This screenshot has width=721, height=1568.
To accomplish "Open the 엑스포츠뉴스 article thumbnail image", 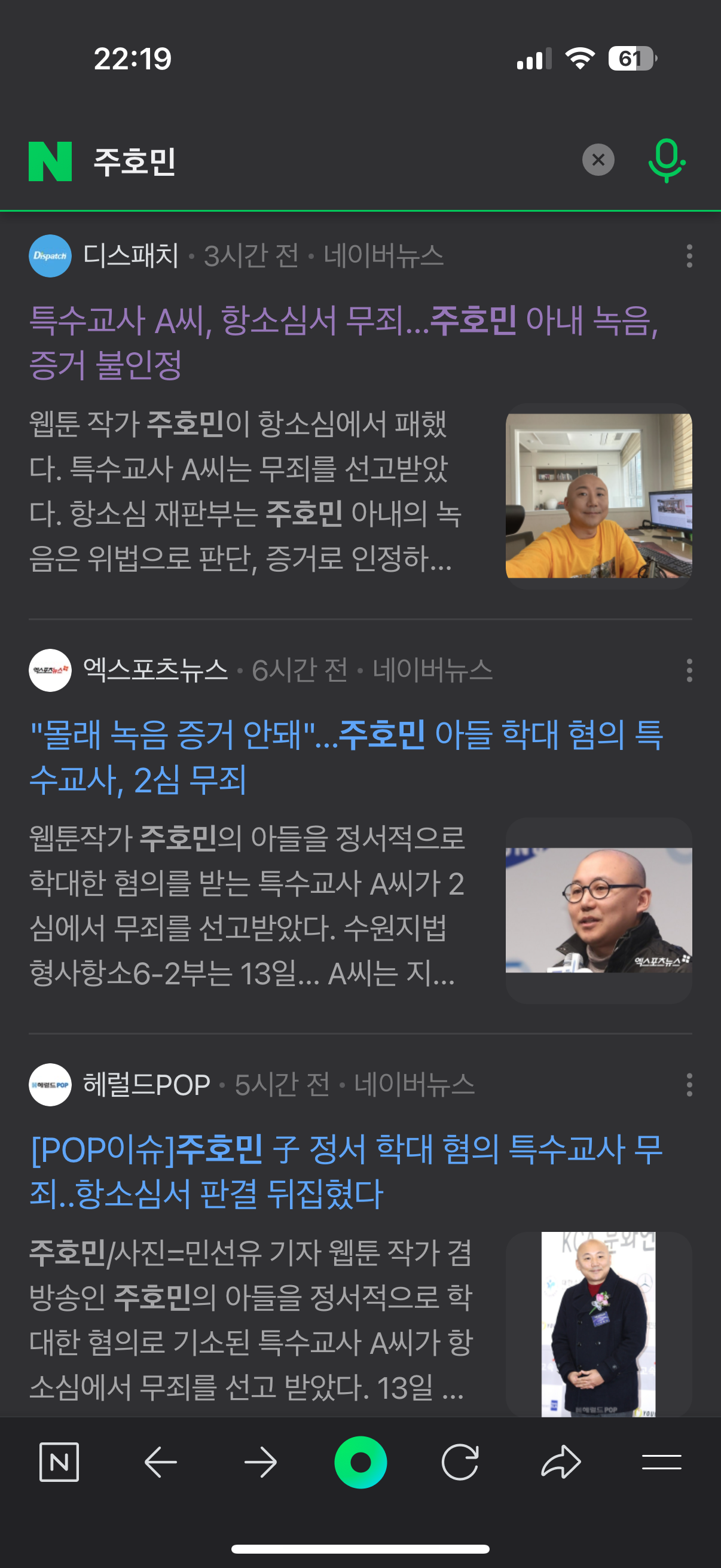I will (598, 910).
